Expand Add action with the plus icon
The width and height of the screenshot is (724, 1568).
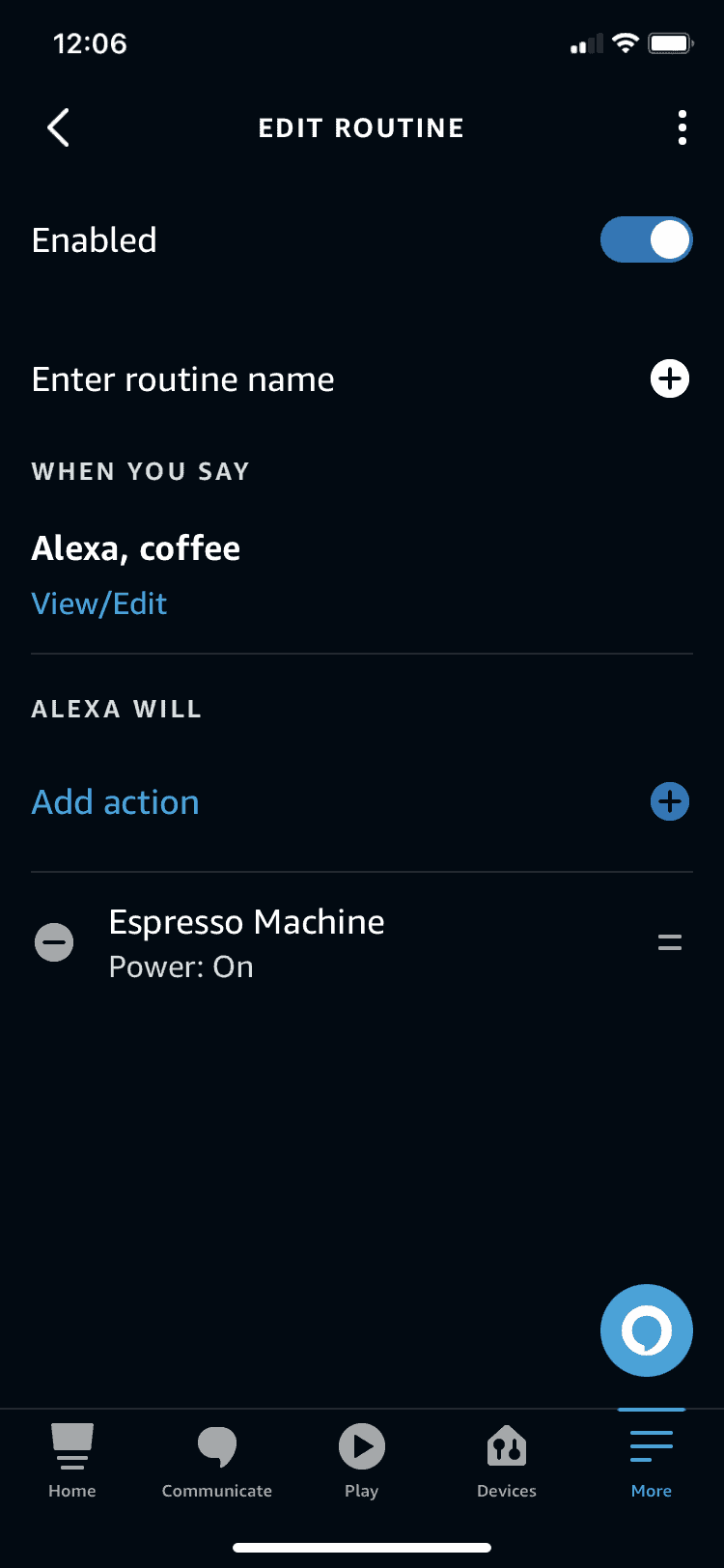(x=670, y=801)
